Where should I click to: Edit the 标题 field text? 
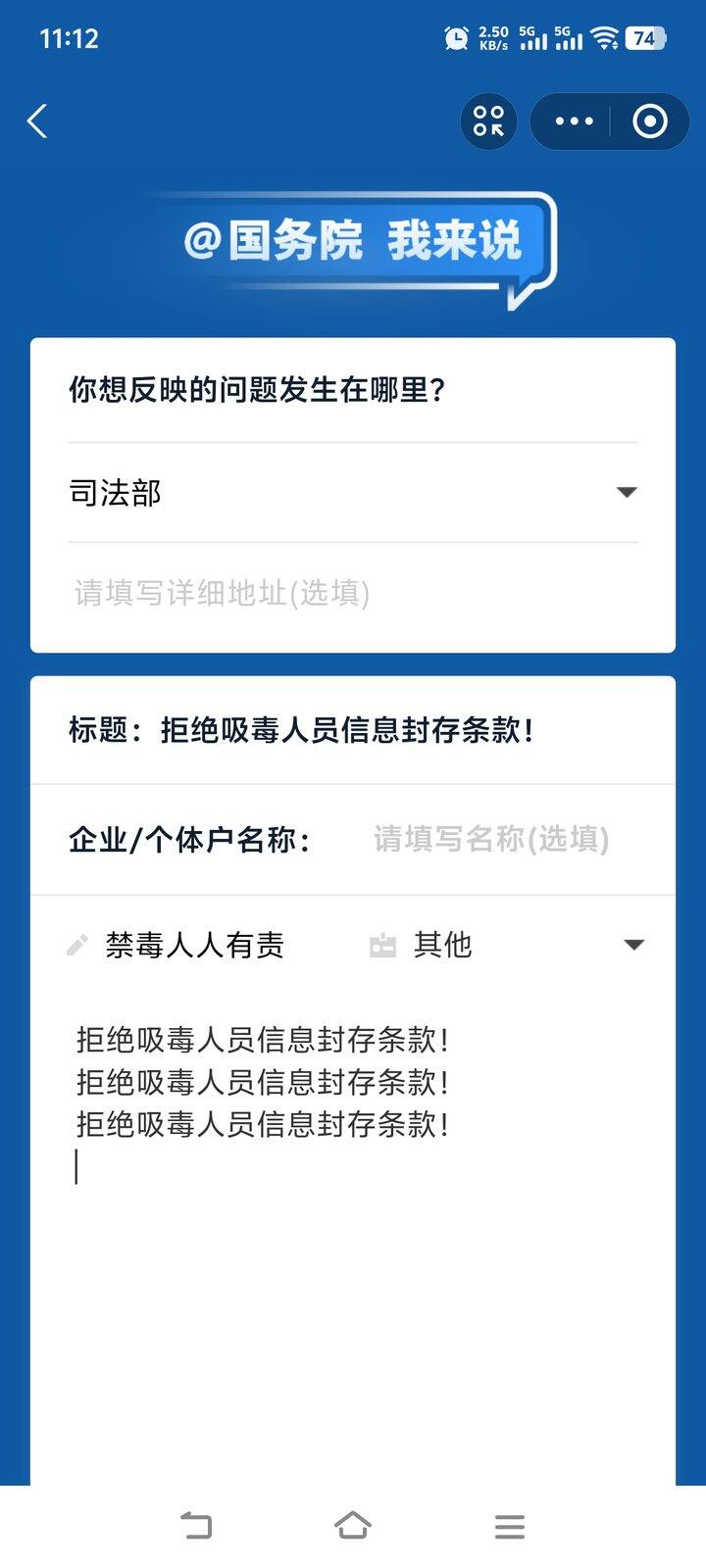[x=347, y=730]
